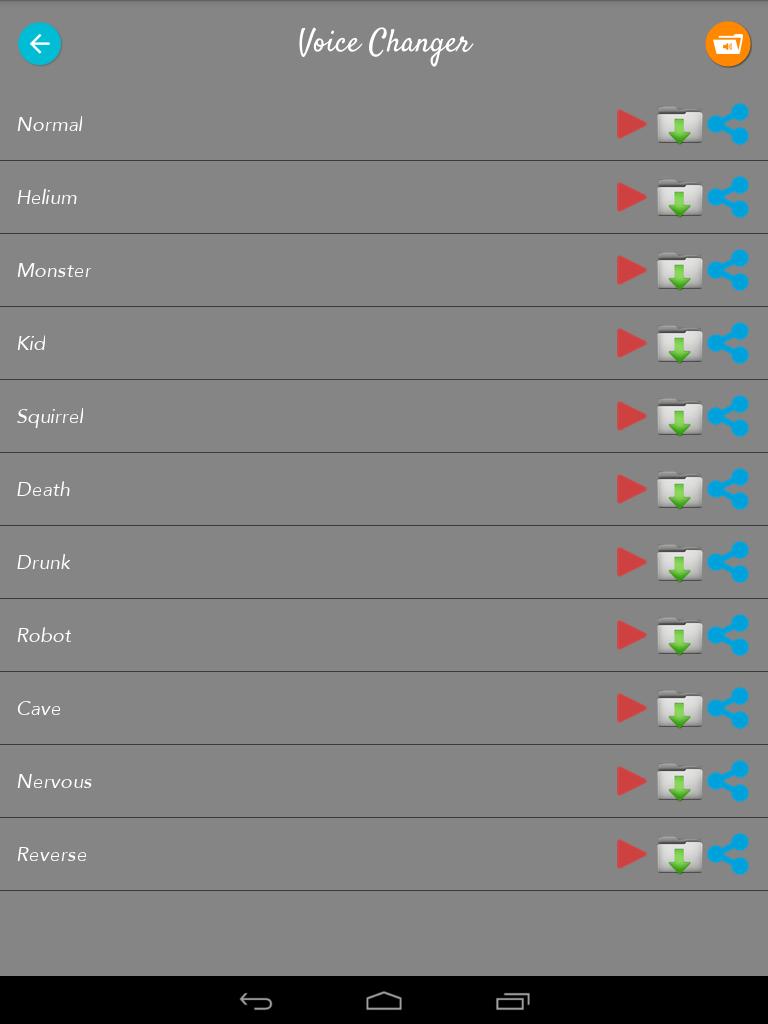
Task: Open the saved recordings folder icon
Action: click(728, 44)
